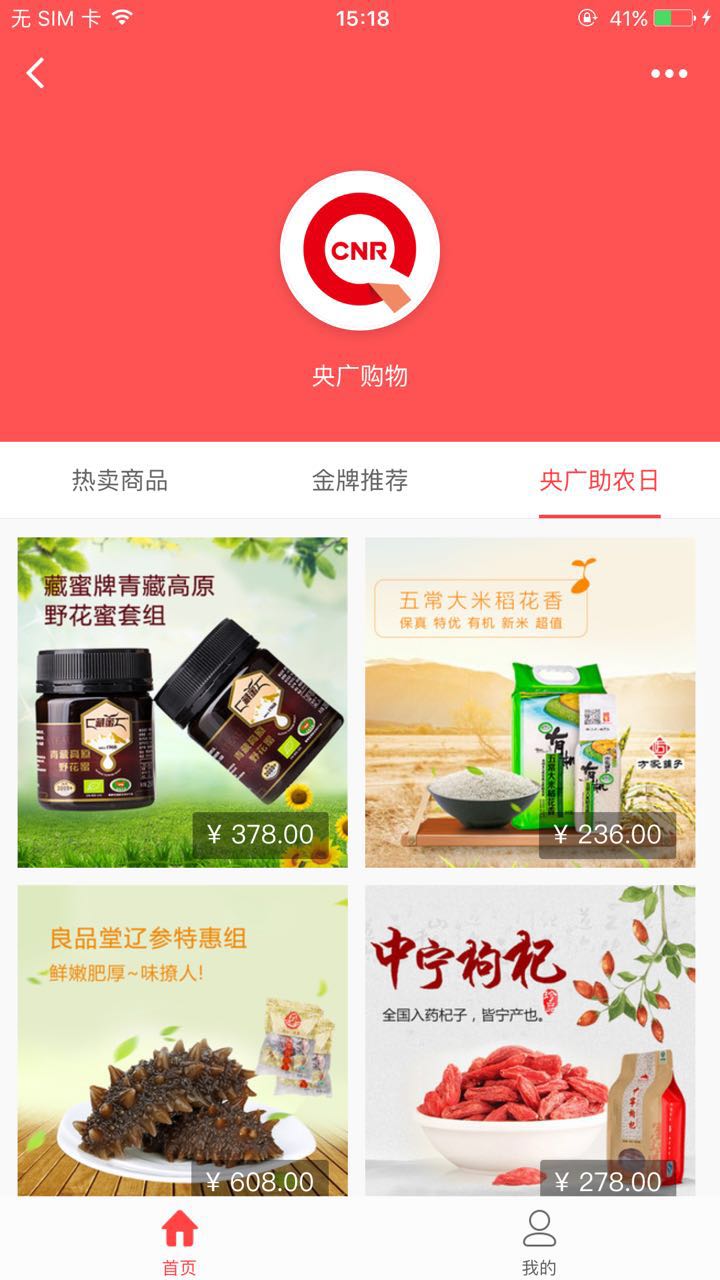Image resolution: width=720 pixels, height=1280 pixels.
Task: Select the 金牌推荐 tab
Action: point(360,481)
